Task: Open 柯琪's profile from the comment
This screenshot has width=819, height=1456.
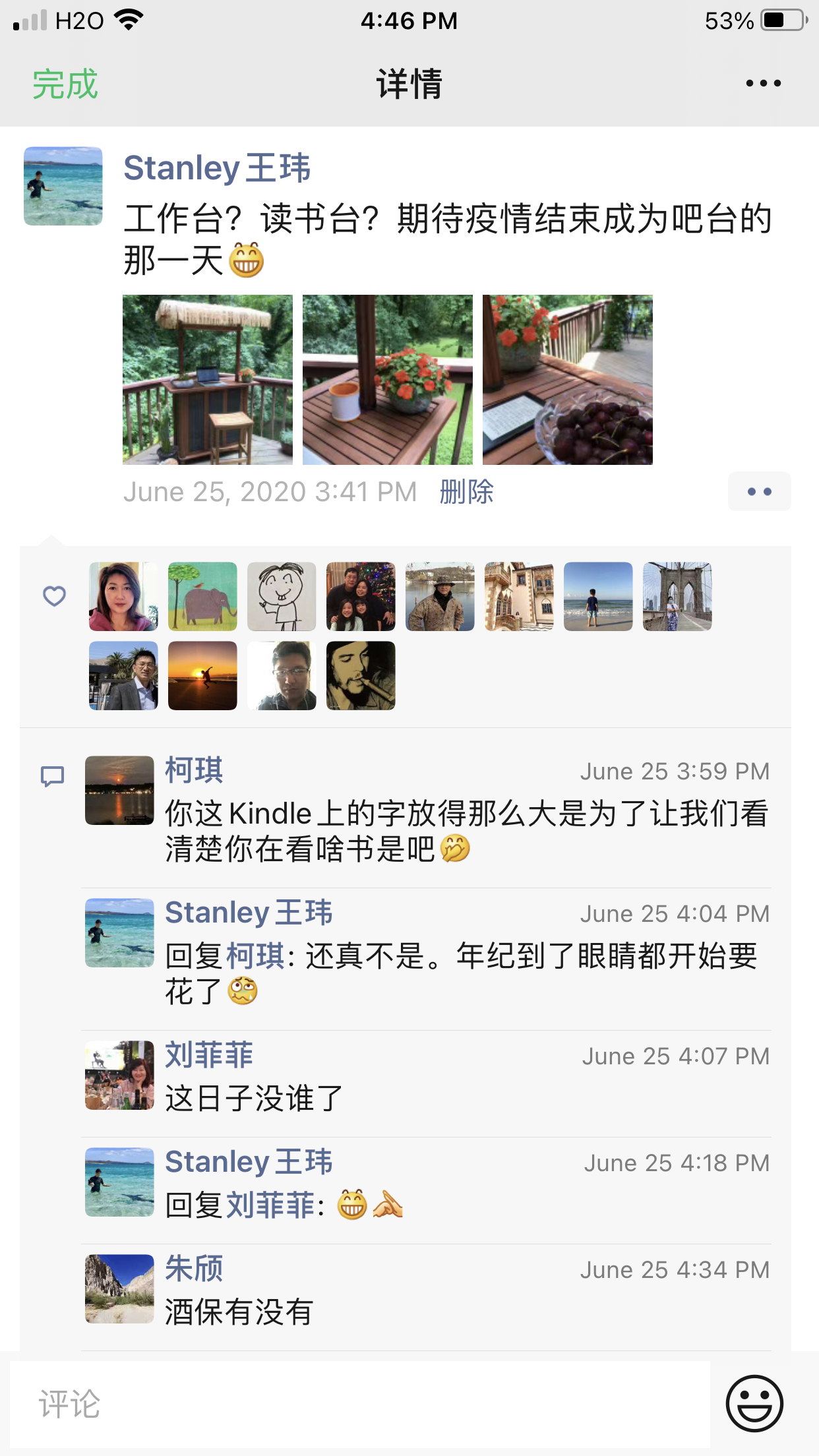Action: tap(194, 770)
